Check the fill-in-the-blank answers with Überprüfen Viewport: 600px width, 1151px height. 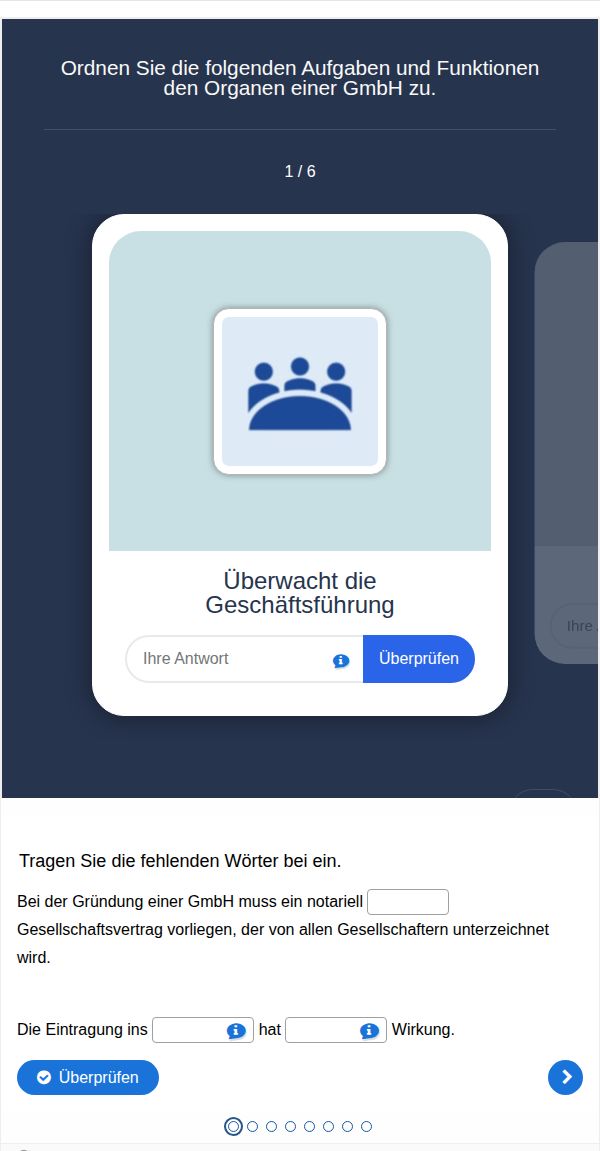click(88, 1077)
